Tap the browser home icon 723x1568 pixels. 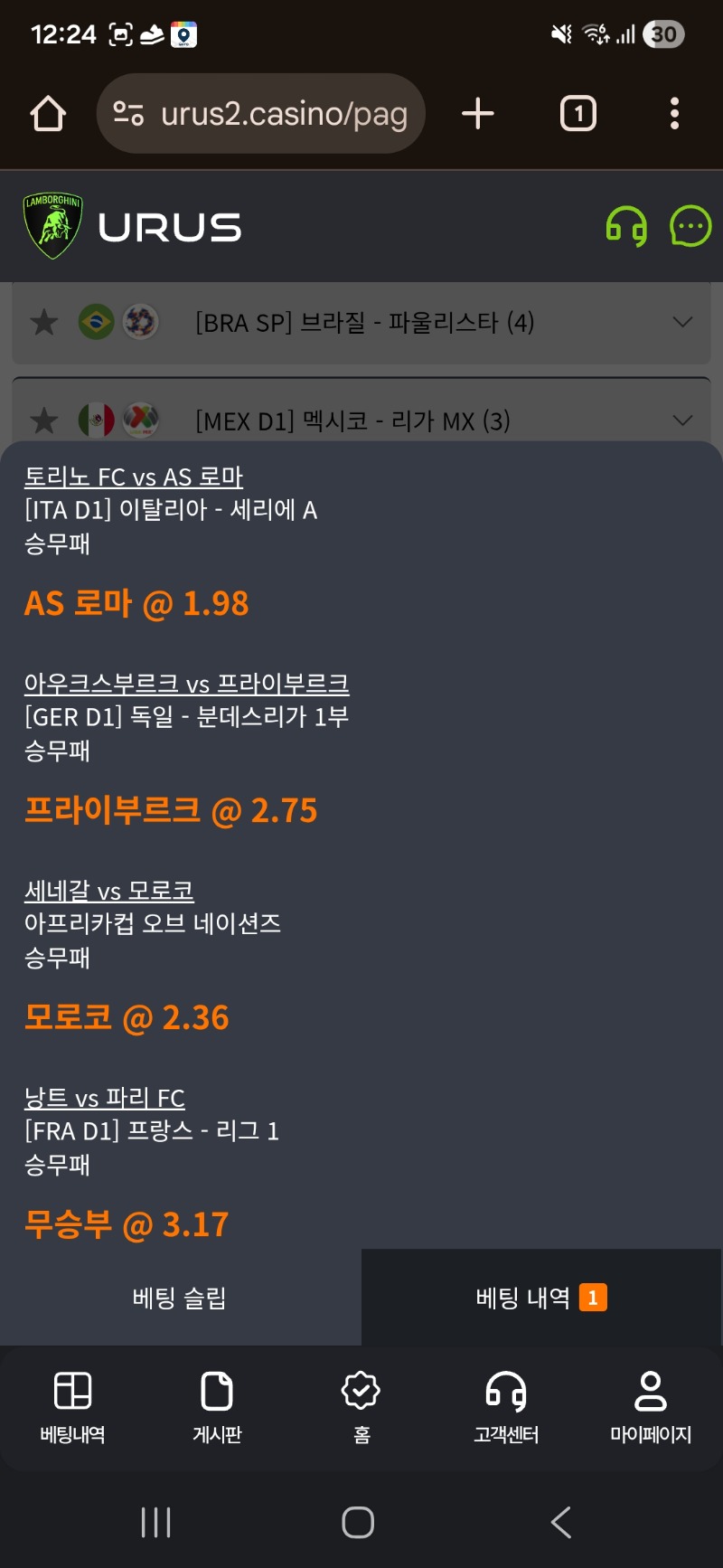pos(48,114)
